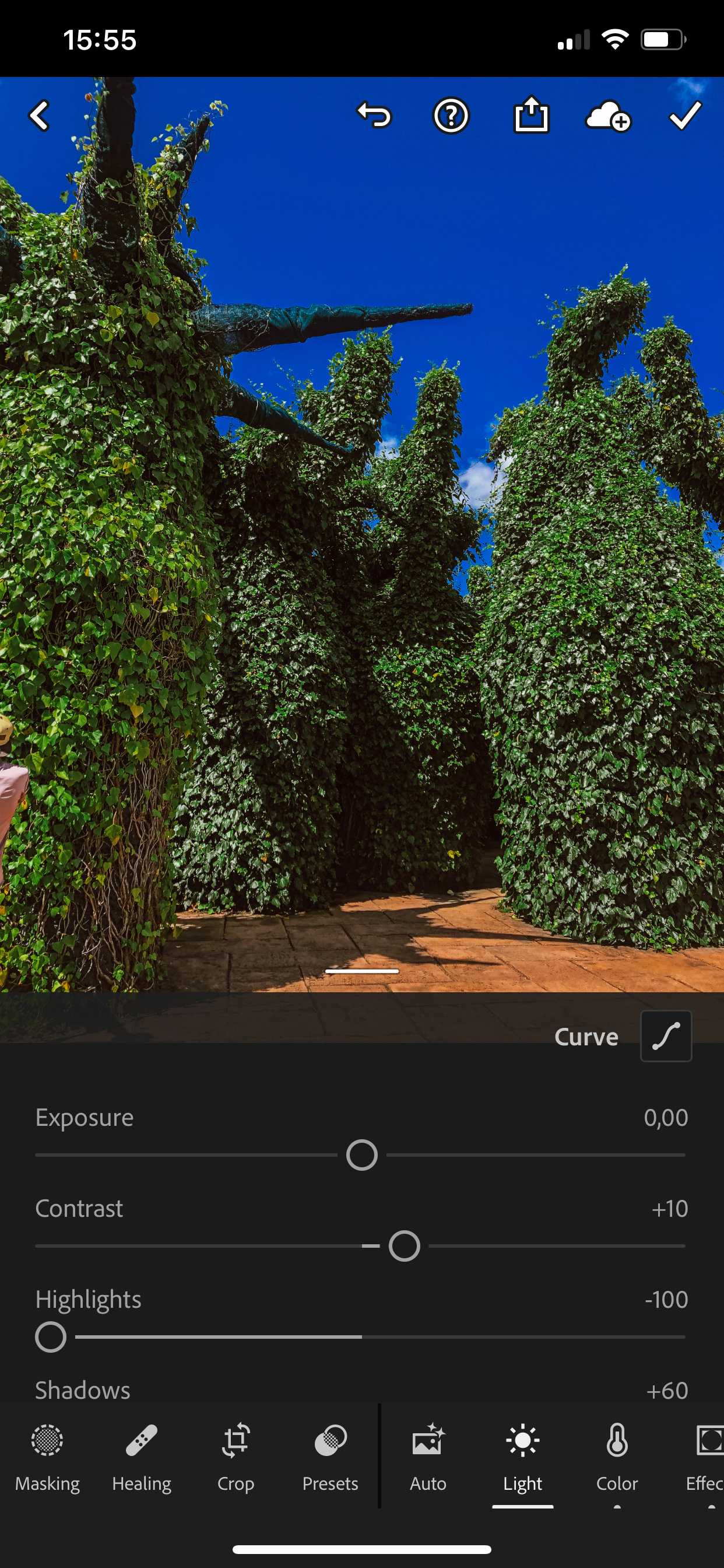The width and height of the screenshot is (724, 1568).
Task: Confirm edits with the checkmark
Action: [x=685, y=116]
